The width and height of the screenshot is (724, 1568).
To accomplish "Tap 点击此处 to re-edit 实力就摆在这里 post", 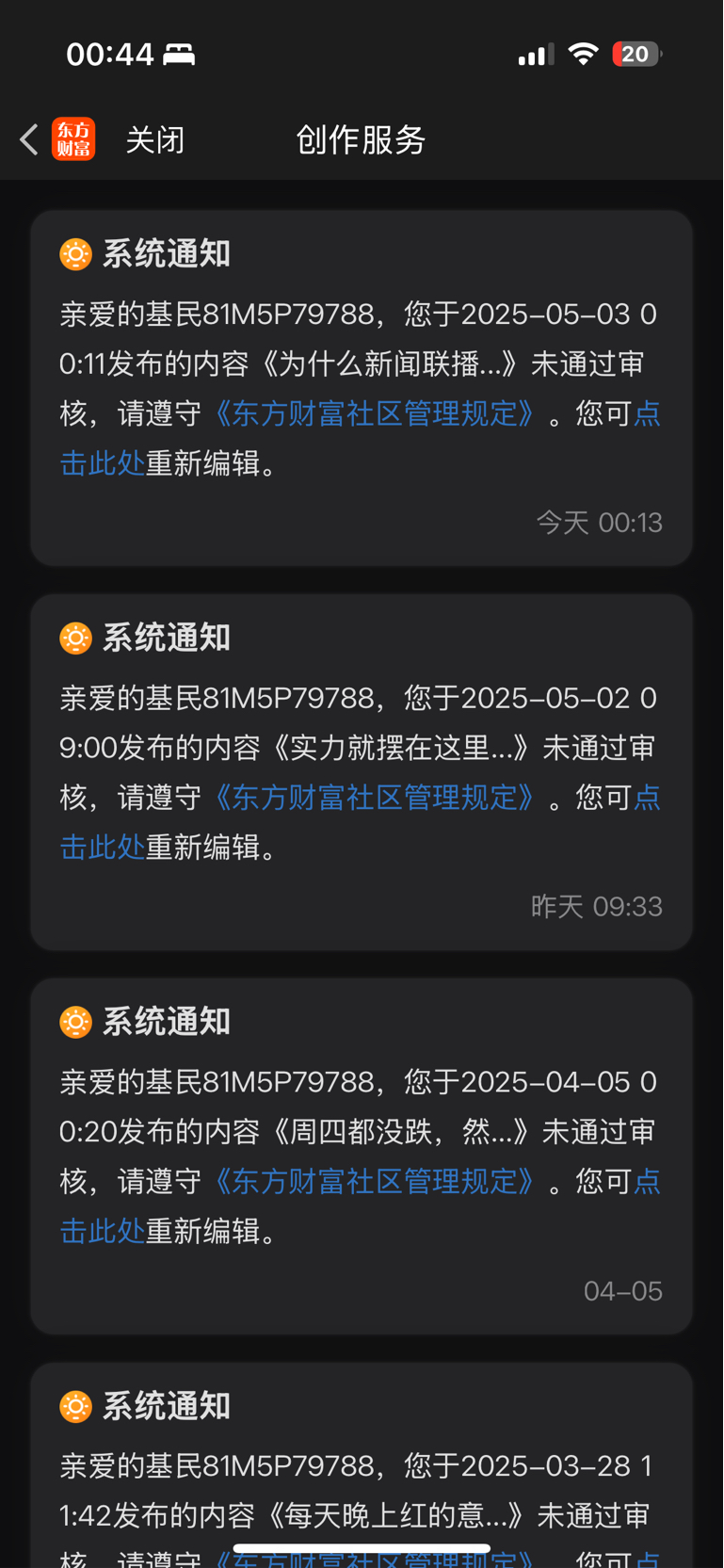I will click(x=102, y=848).
